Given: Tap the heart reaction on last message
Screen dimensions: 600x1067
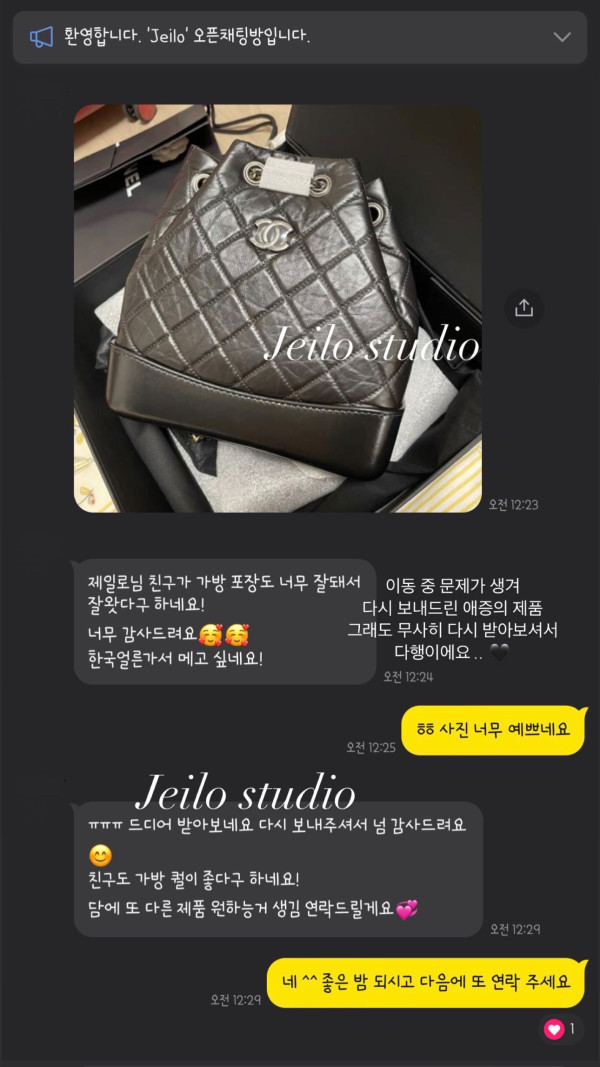Looking at the screenshot, I should click(554, 1029).
